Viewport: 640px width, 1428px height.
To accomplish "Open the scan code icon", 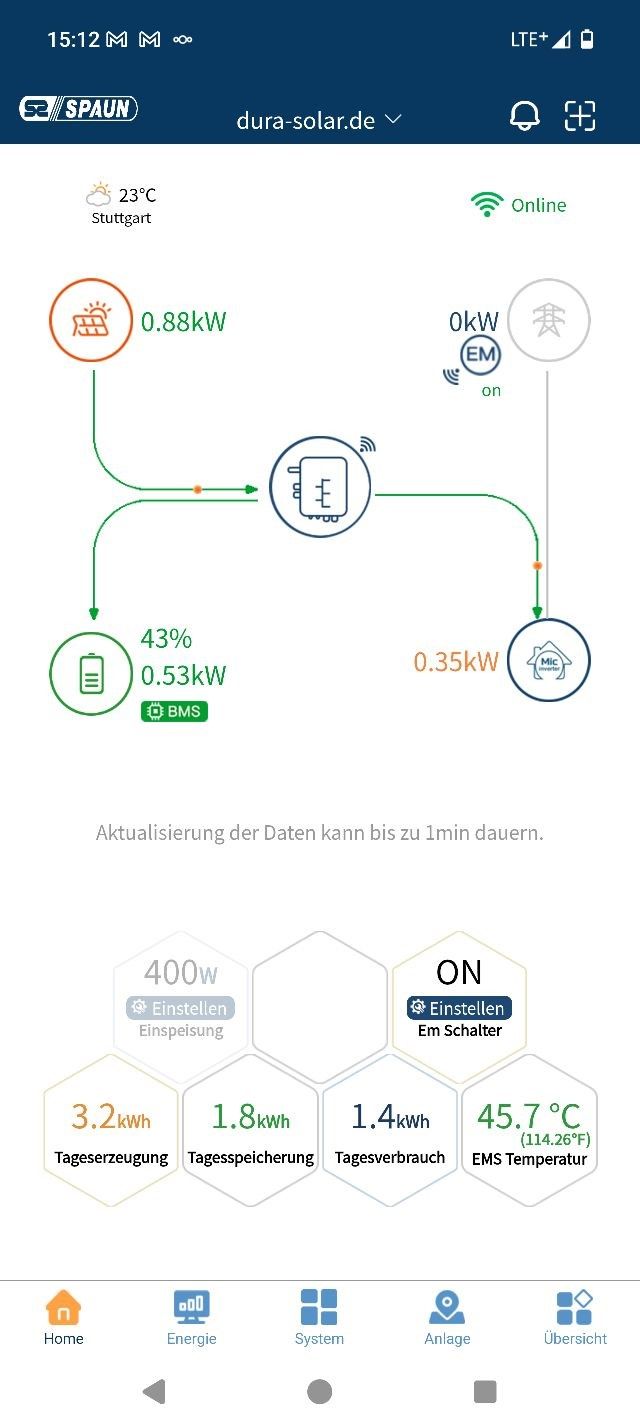I will click(580, 115).
